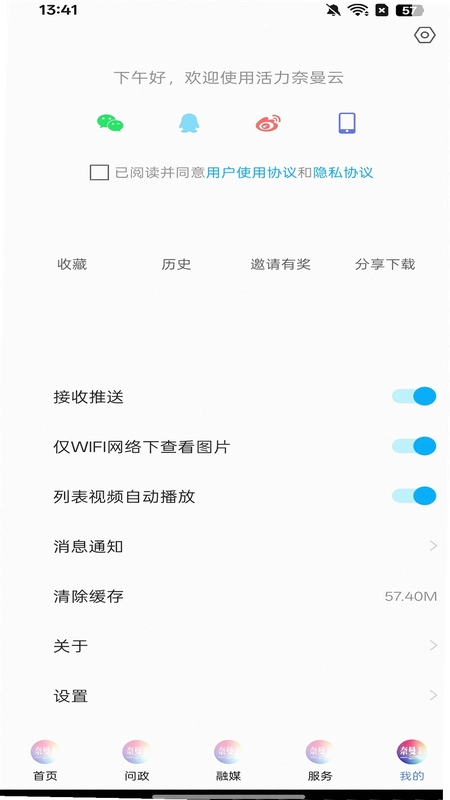Viewport: 450px width, 800px height.
Task: Log in with Weibo
Action: point(268,123)
